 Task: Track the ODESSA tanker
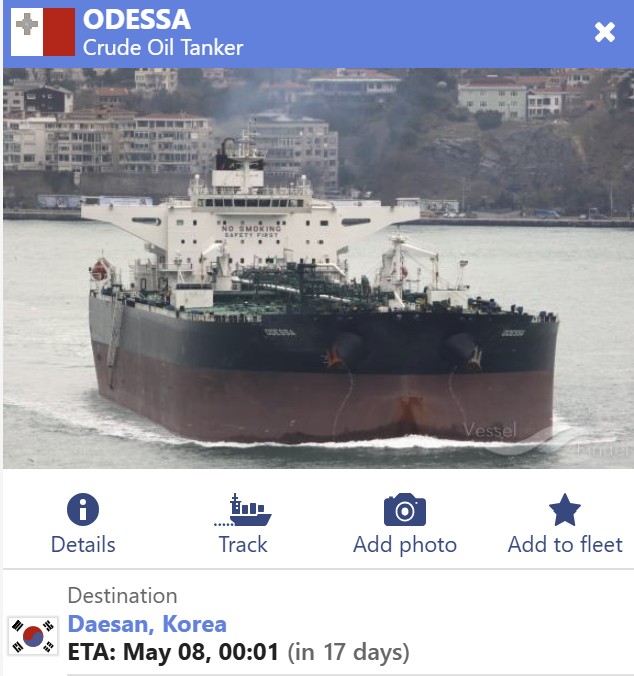pos(243,524)
